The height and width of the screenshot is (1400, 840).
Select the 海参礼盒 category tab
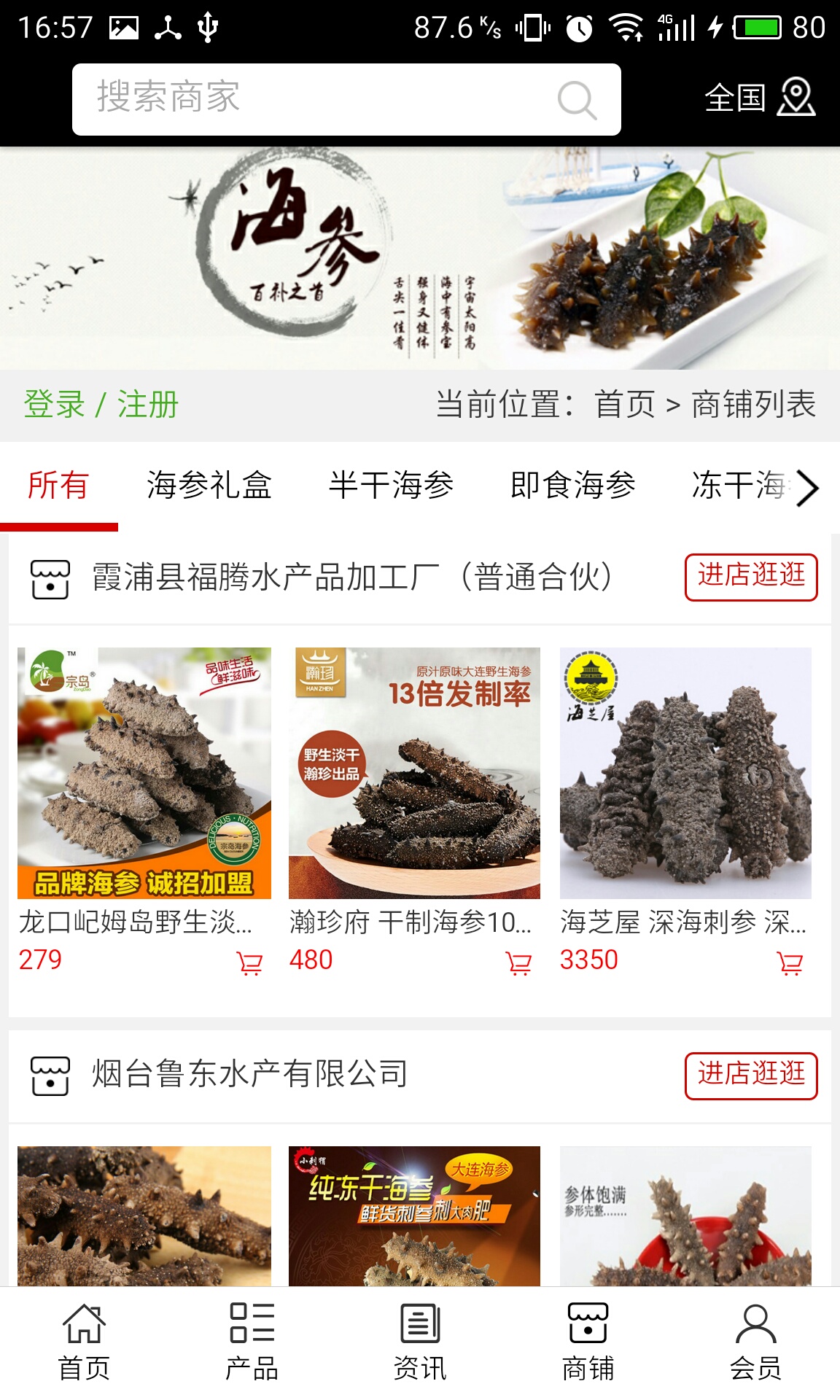click(x=209, y=486)
